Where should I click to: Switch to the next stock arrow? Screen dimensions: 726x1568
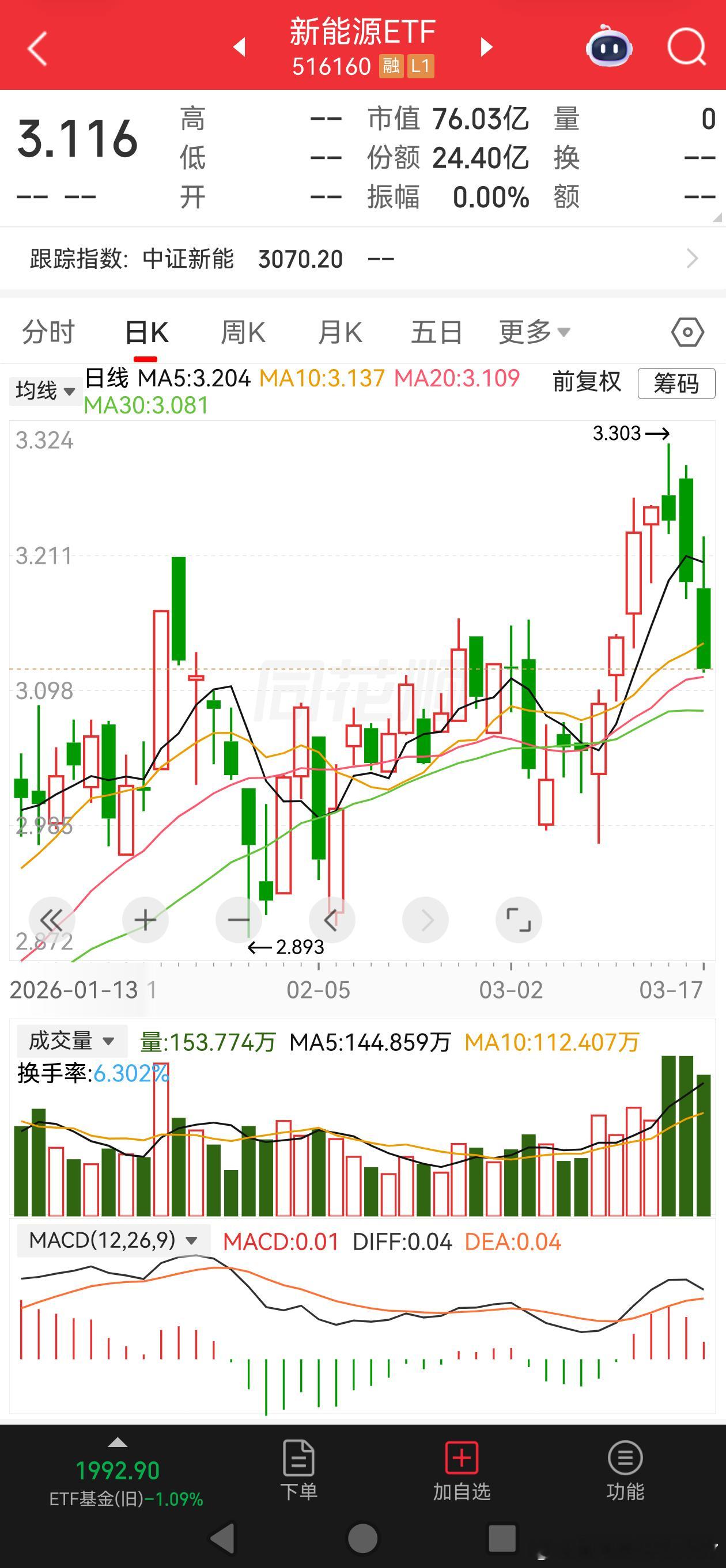pos(486,47)
